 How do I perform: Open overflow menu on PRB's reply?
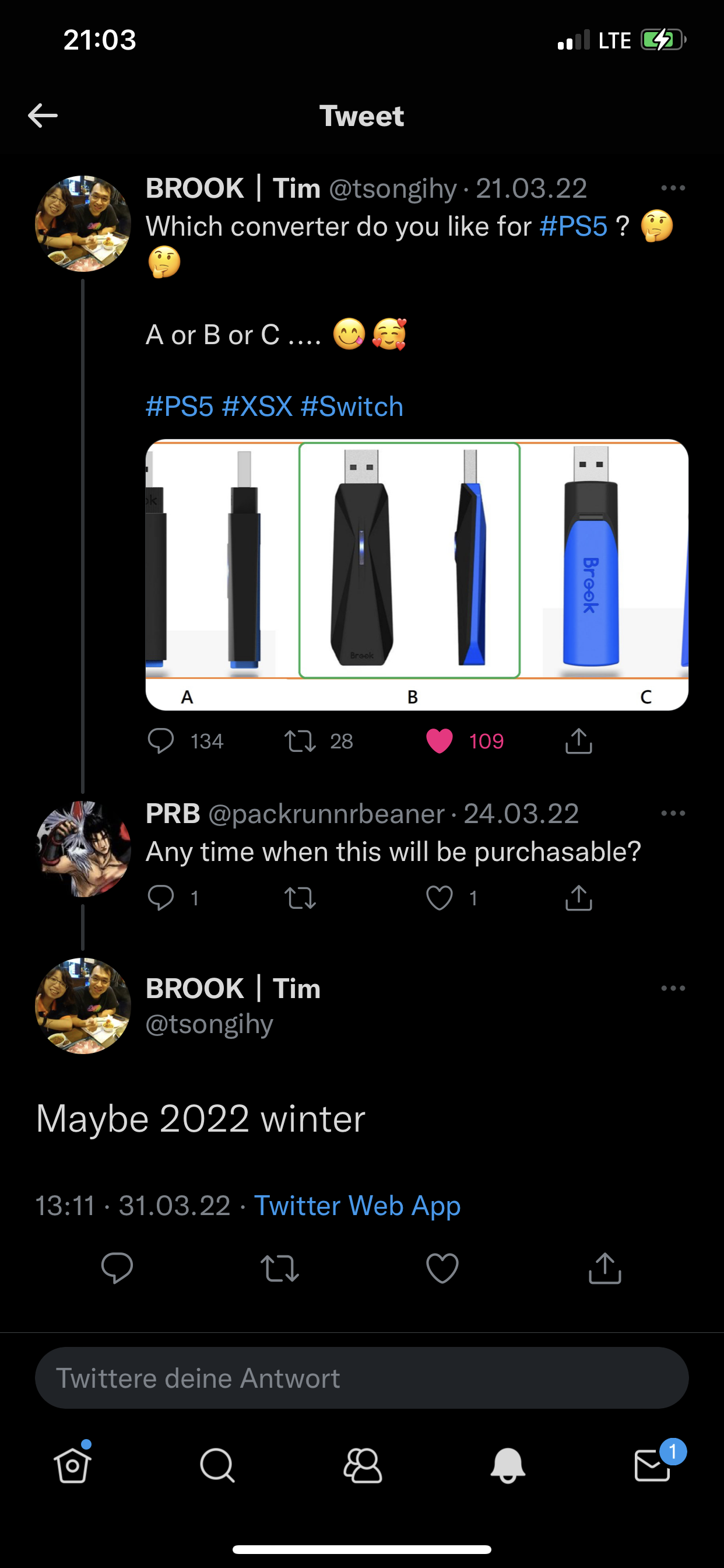coord(673,813)
